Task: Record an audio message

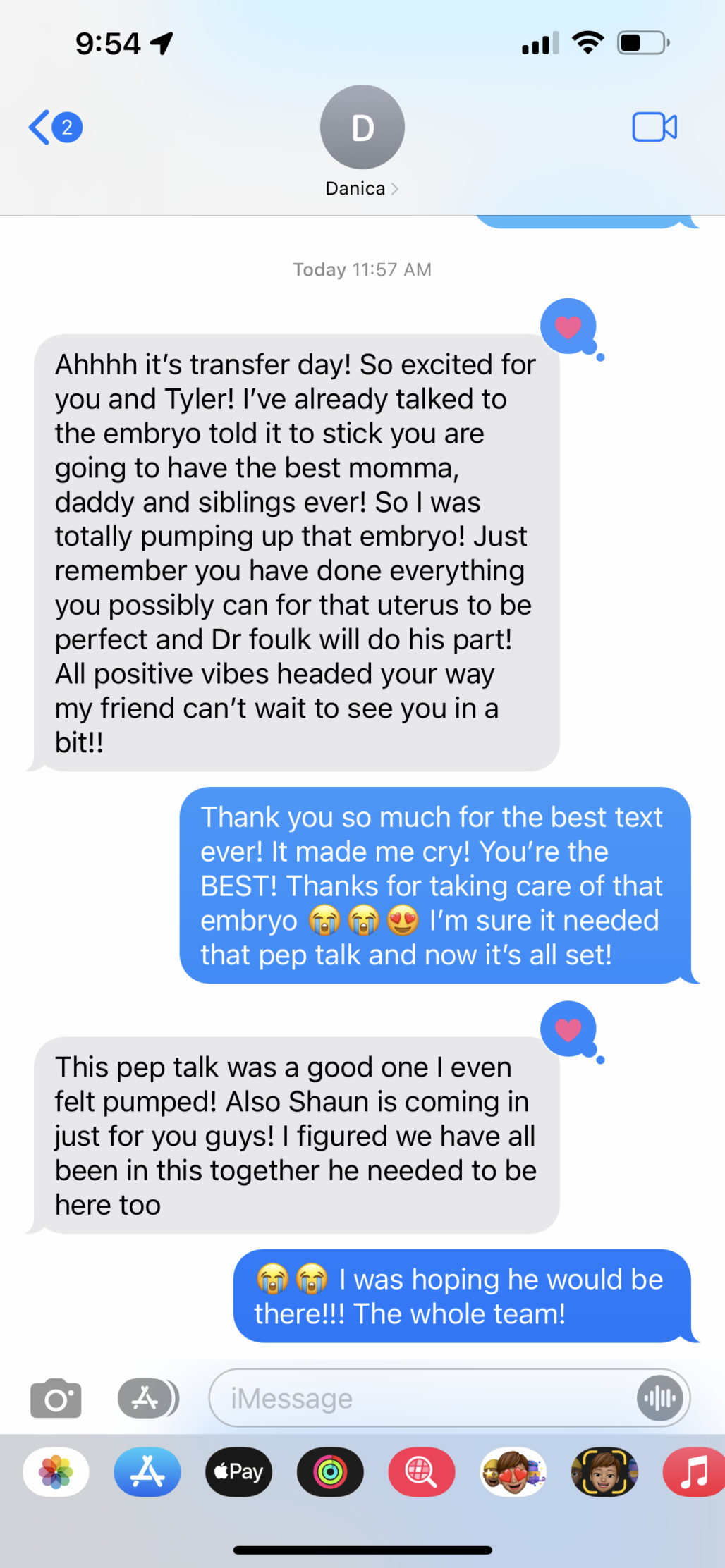Action: click(660, 1398)
